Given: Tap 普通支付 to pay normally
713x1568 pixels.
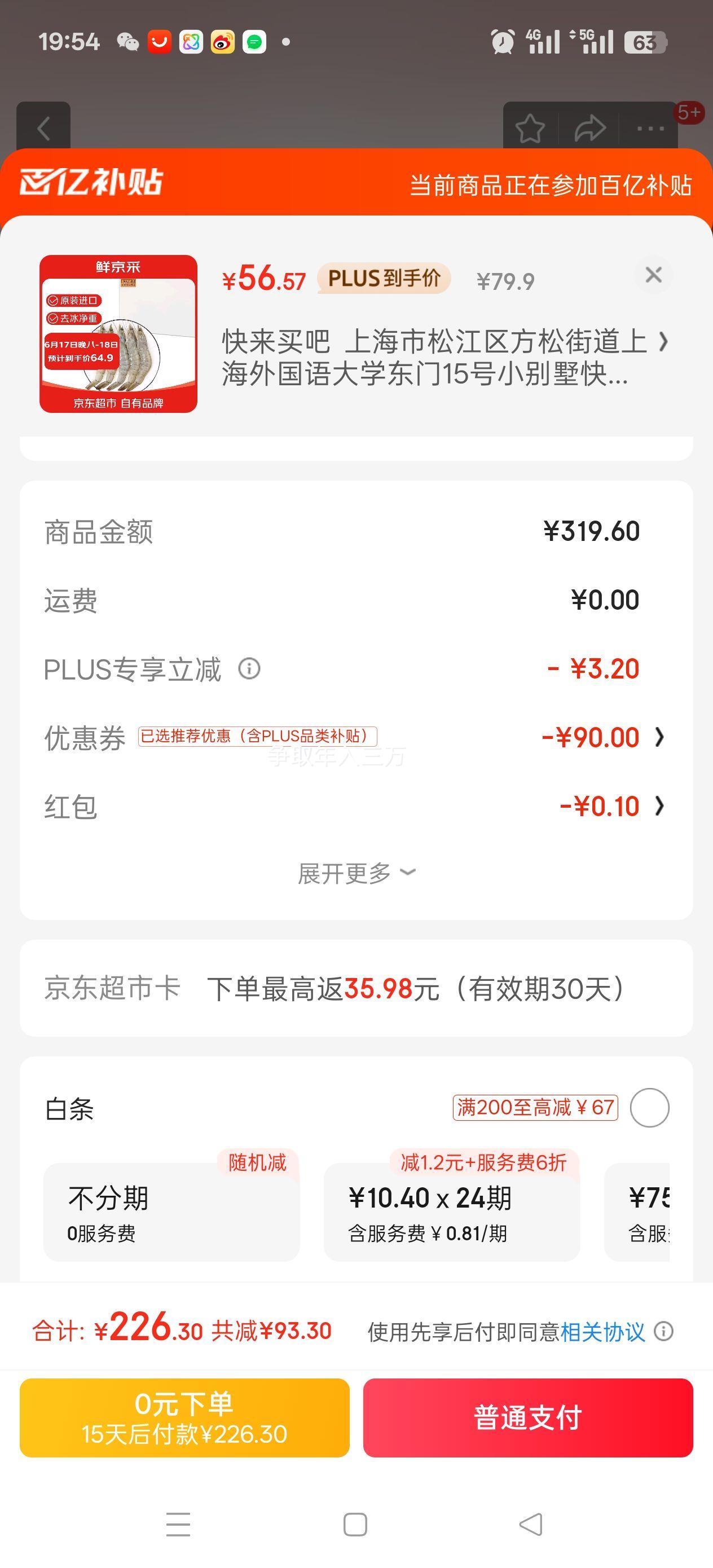Looking at the screenshot, I should (x=528, y=1417).
